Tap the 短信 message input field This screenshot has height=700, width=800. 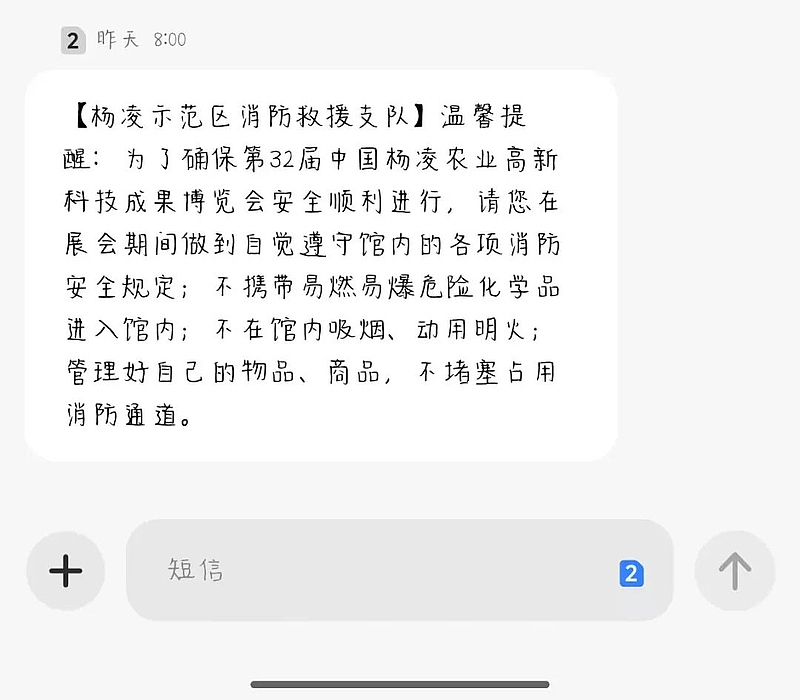point(380,571)
